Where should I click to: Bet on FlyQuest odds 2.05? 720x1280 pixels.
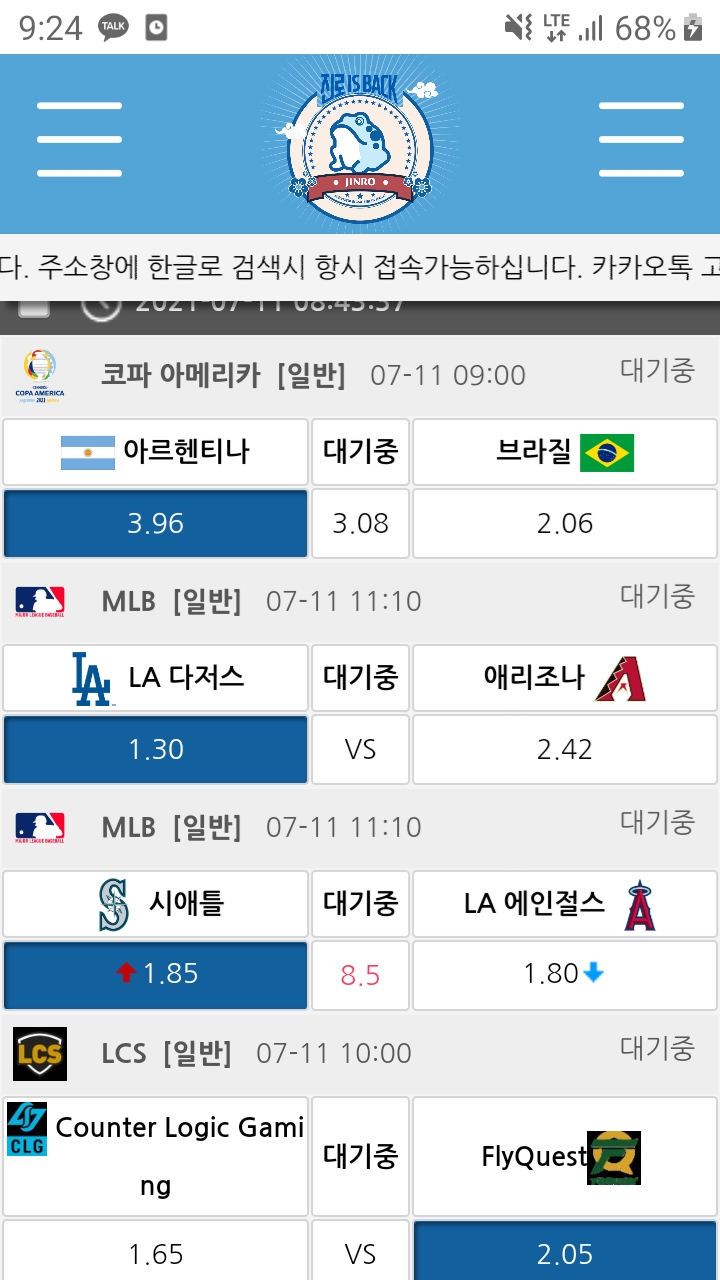[x=565, y=1253]
